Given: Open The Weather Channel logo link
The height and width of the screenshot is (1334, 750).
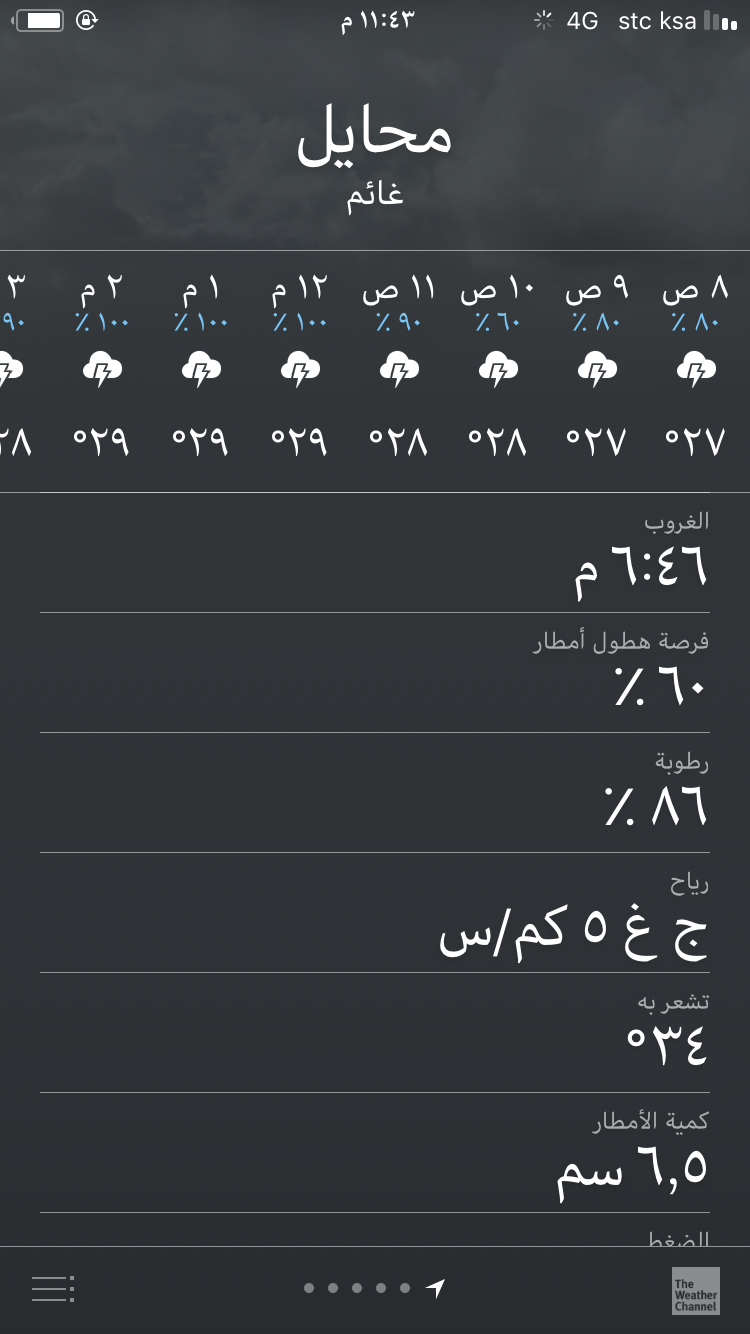Looking at the screenshot, I should coord(695,1290).
